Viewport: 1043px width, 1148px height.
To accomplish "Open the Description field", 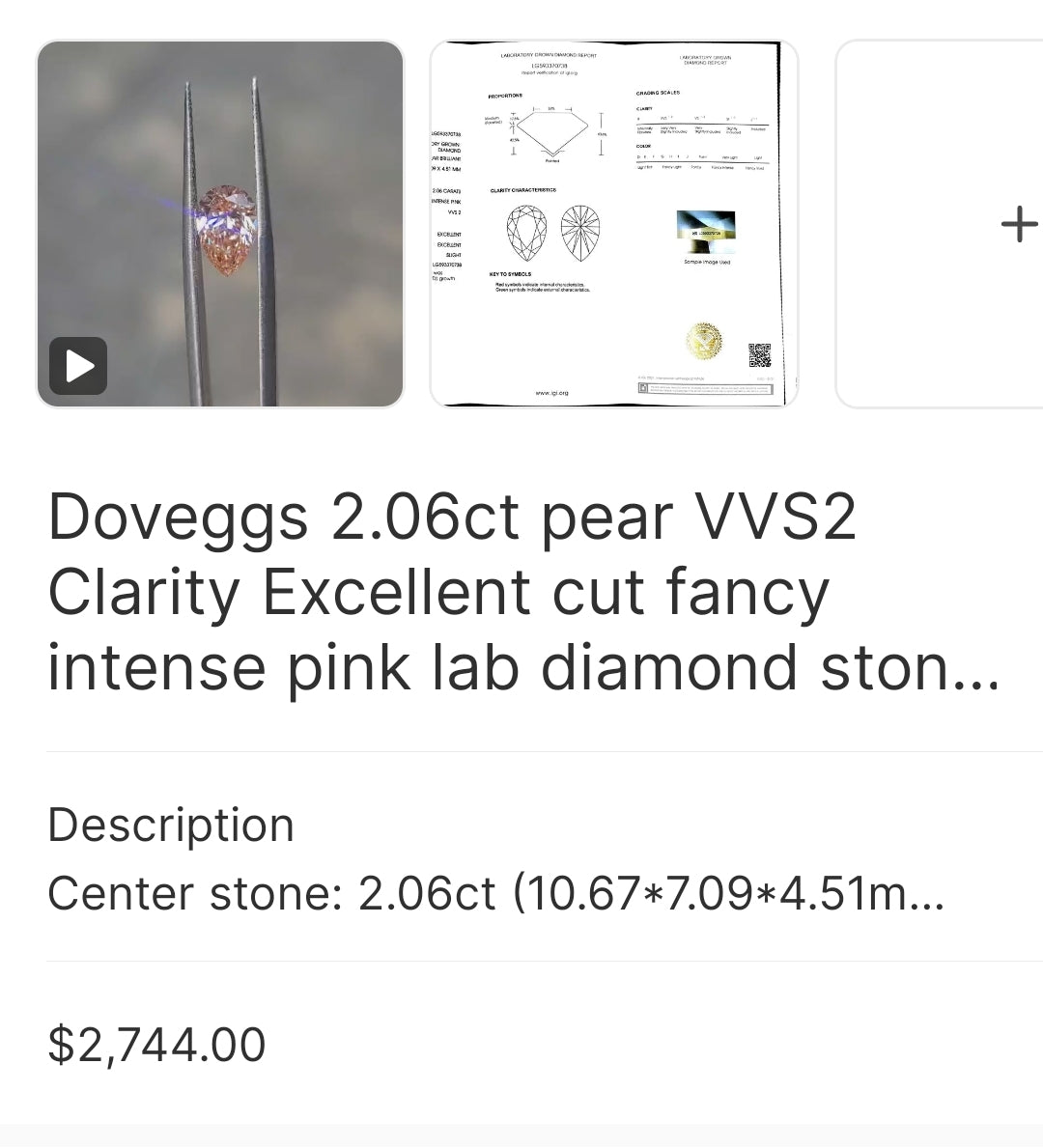I will point(521,857).
